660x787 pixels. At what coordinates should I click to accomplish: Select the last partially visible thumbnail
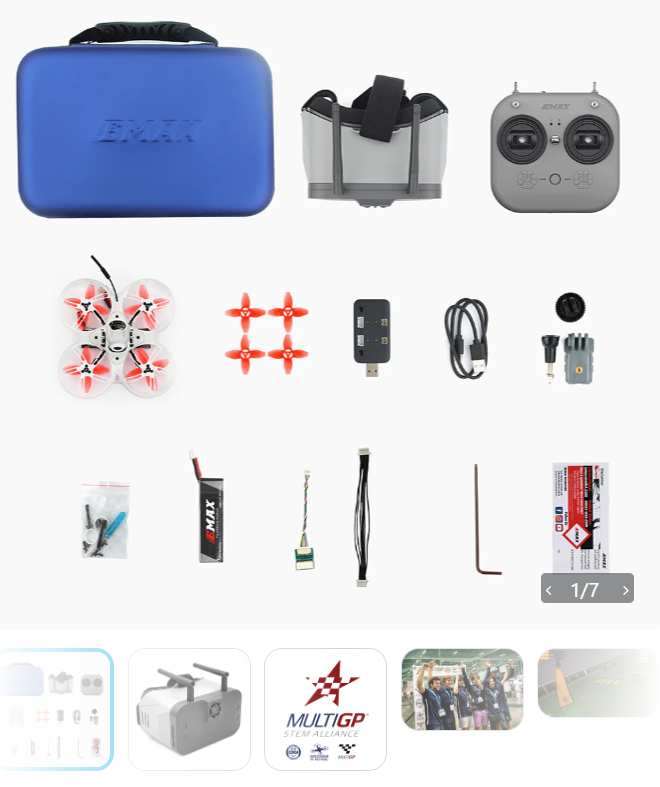(598, 683)
